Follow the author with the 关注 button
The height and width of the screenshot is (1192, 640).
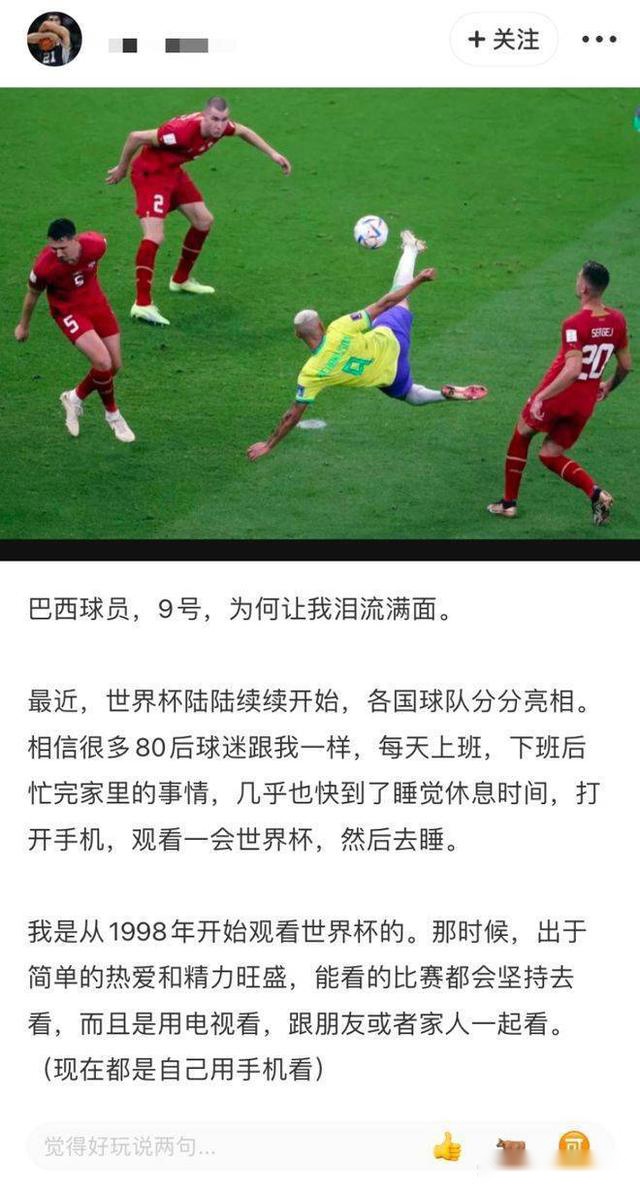tap(504, 40)
